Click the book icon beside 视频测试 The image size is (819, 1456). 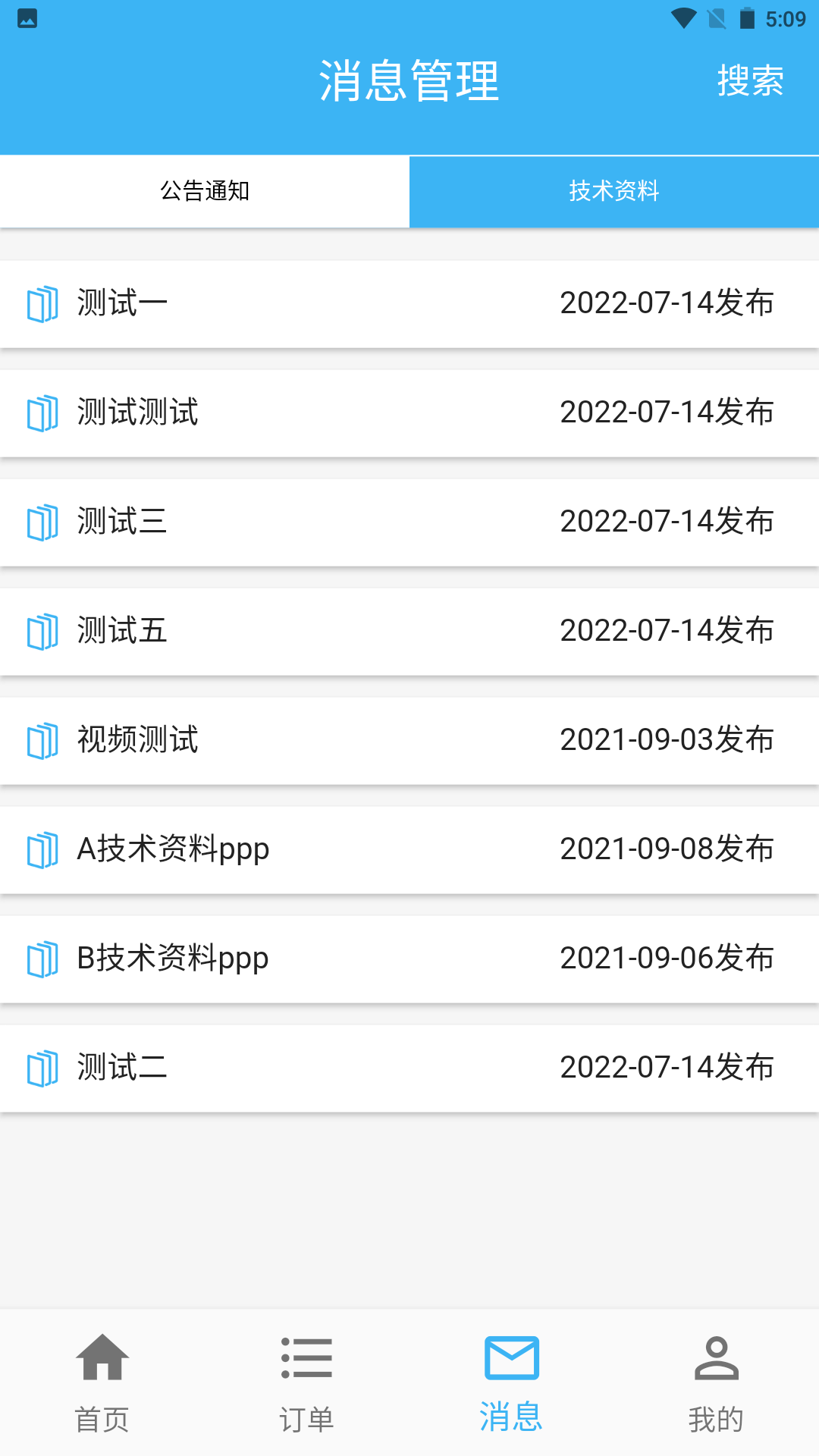(x=43, y=741)
